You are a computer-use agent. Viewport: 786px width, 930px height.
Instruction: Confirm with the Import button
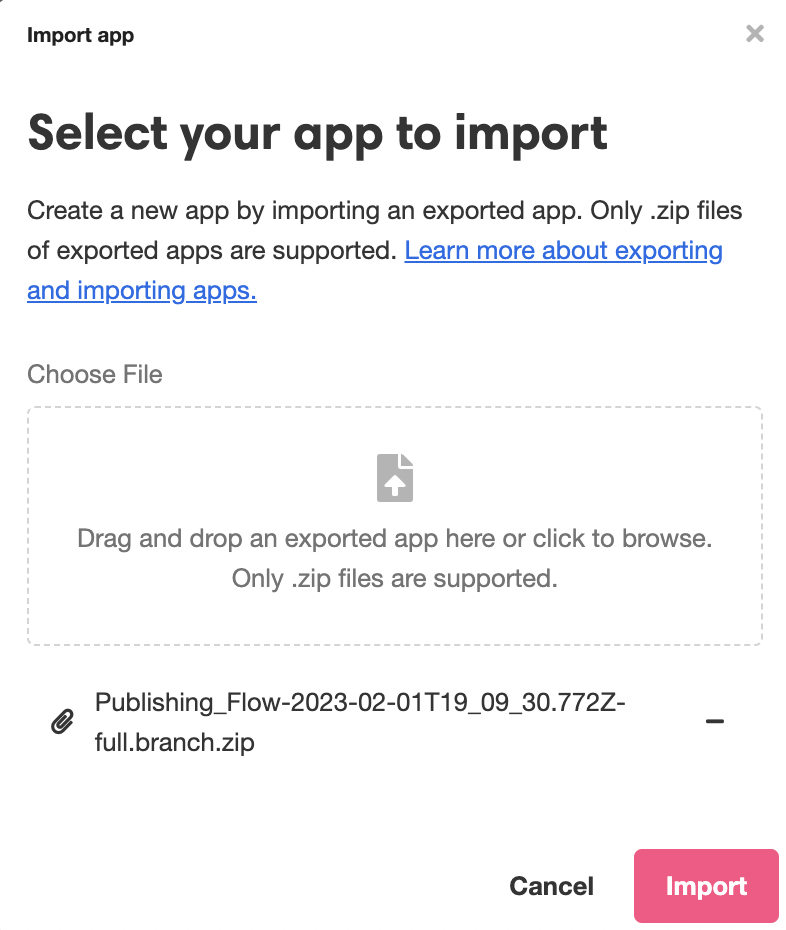coord(705,886)
